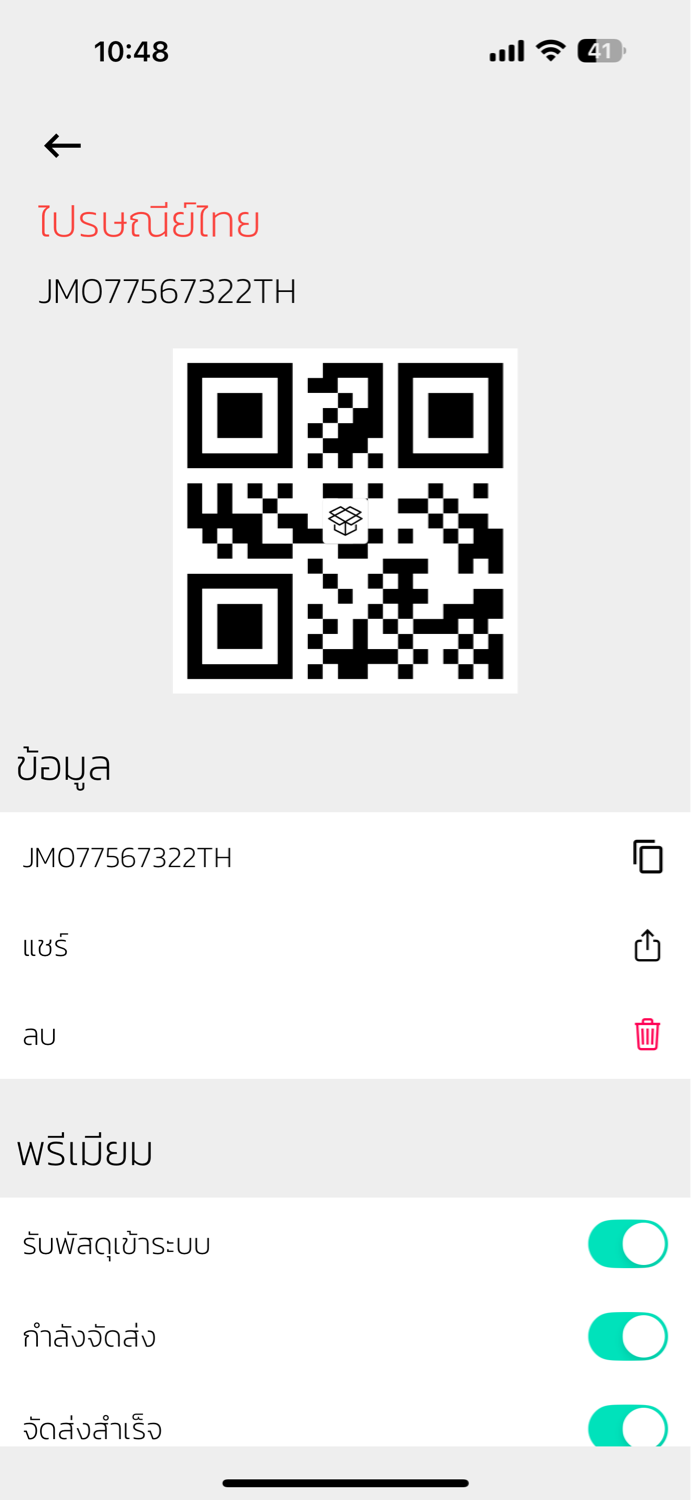Disable the กำลังจัดส่ง switch

pos(628,1336)
